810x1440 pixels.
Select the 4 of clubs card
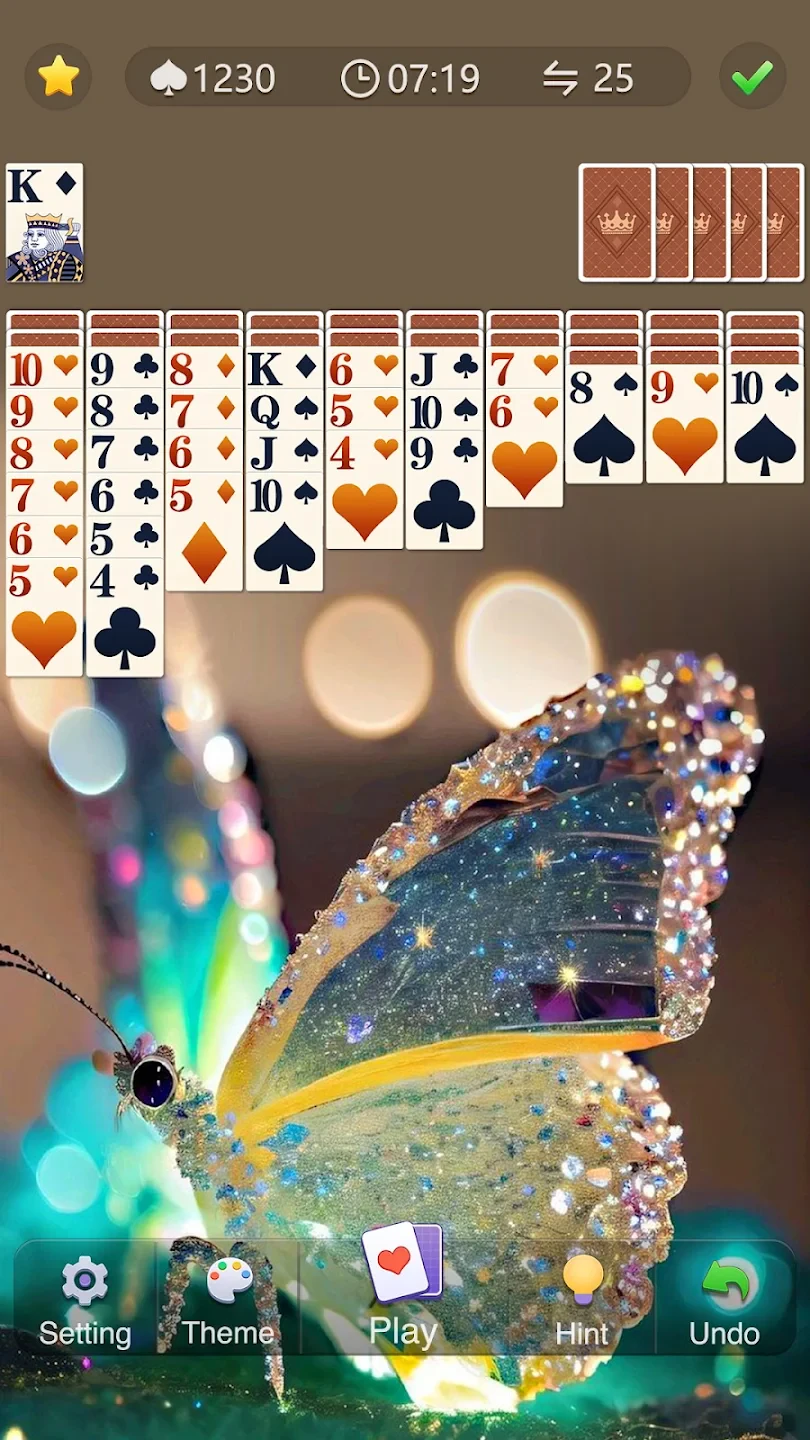125,620
